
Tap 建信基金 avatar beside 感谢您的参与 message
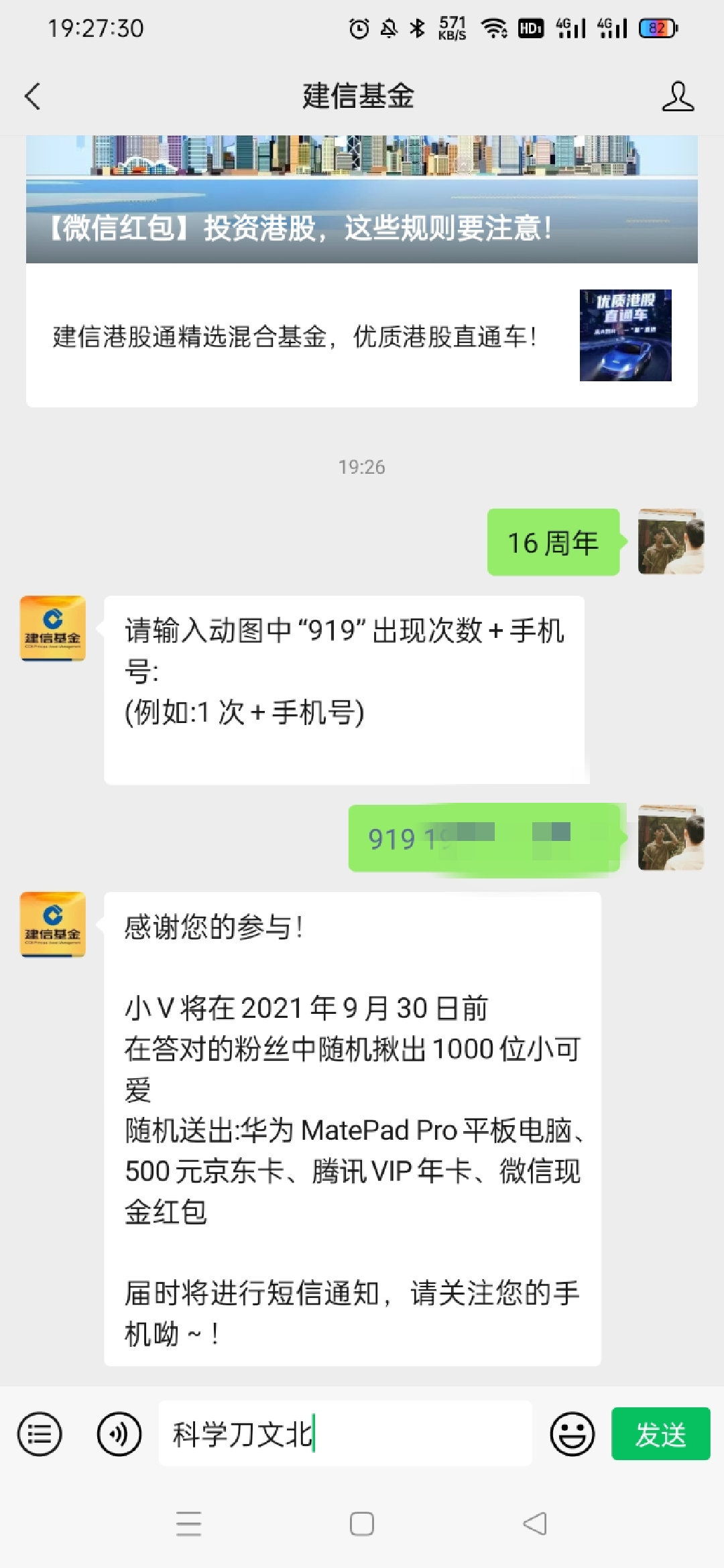click(x=53, y=924)
